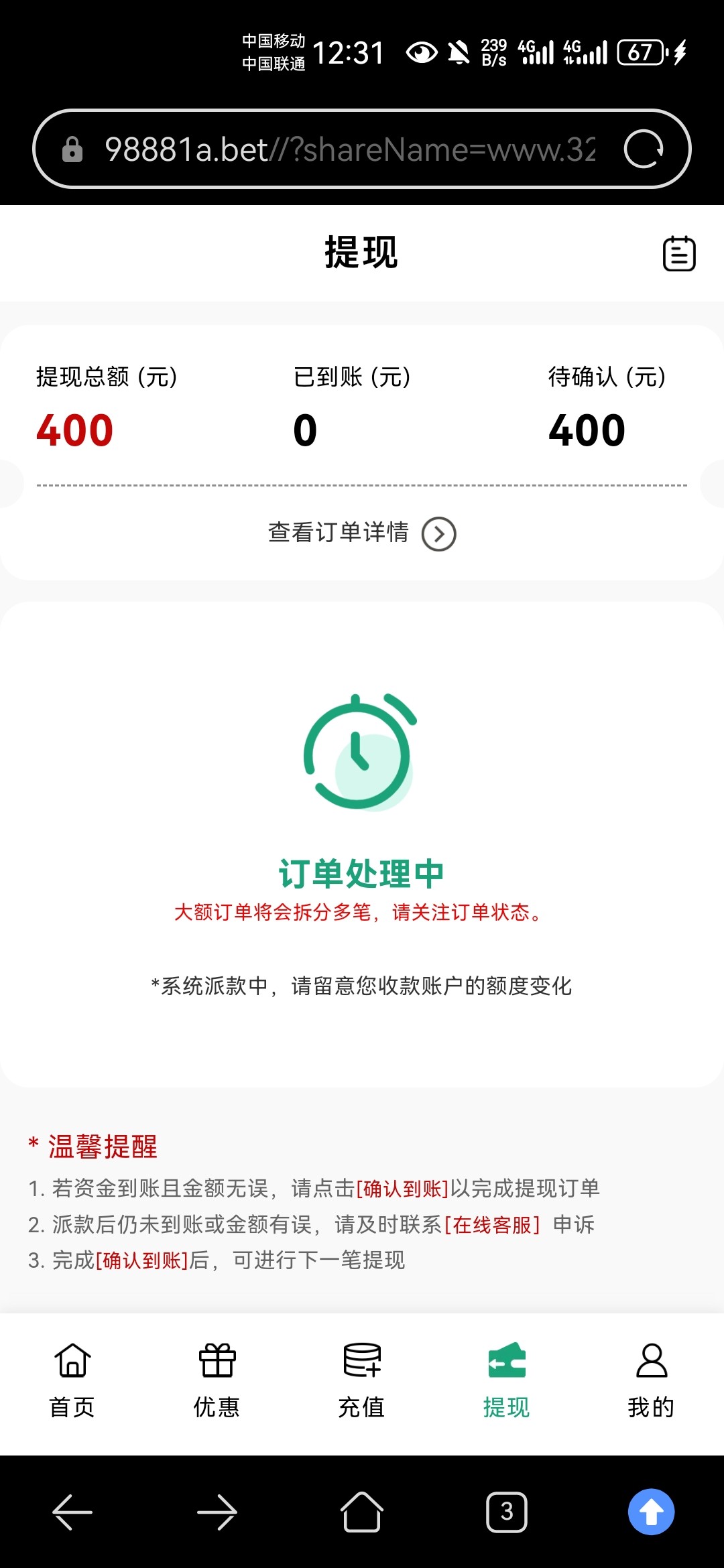Click the browser back arrow
This screenshot has width=724, height=1568.
(x=71, y=1512)
